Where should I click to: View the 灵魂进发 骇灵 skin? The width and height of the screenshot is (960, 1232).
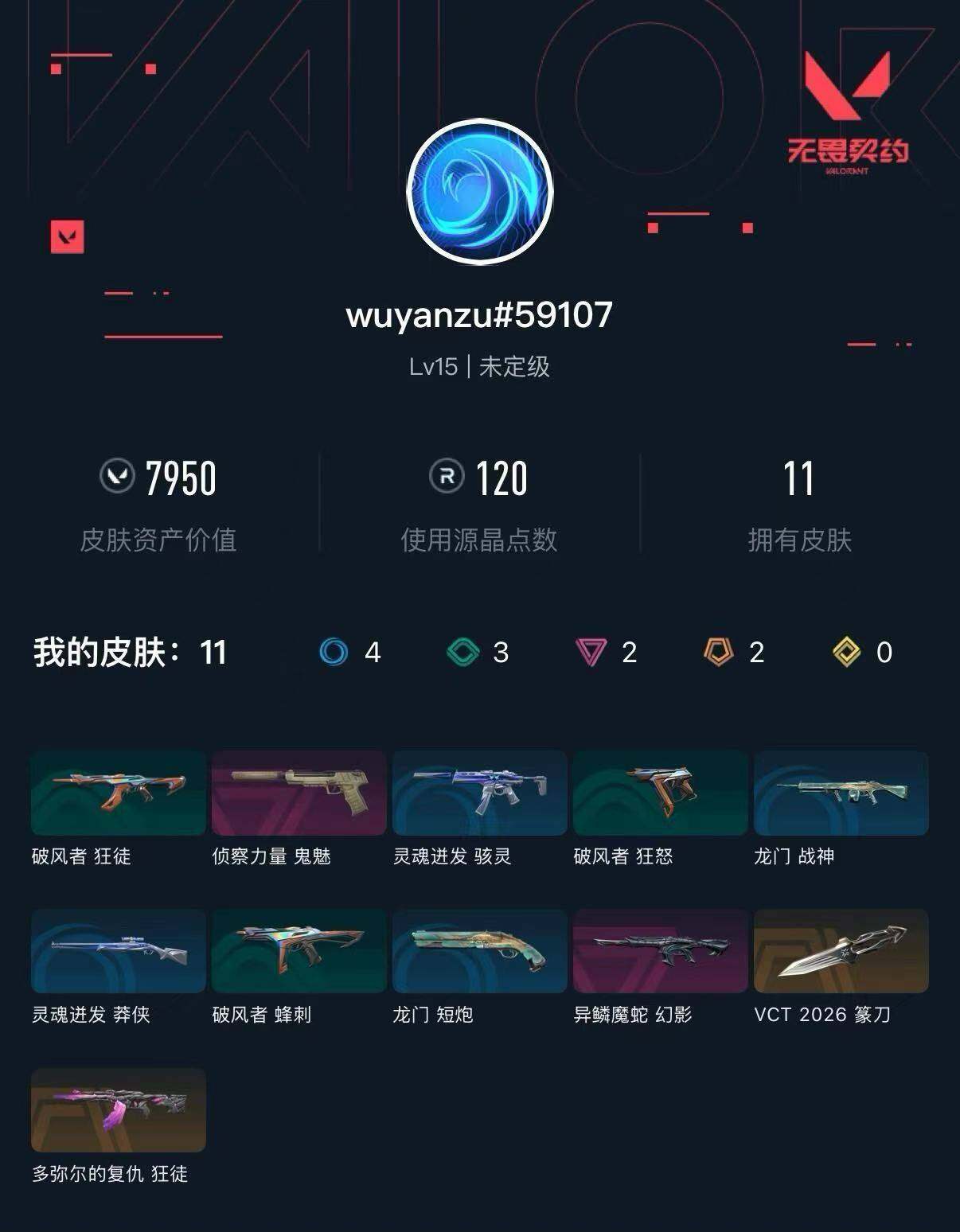pyautogui.click(x=478, y=793)
